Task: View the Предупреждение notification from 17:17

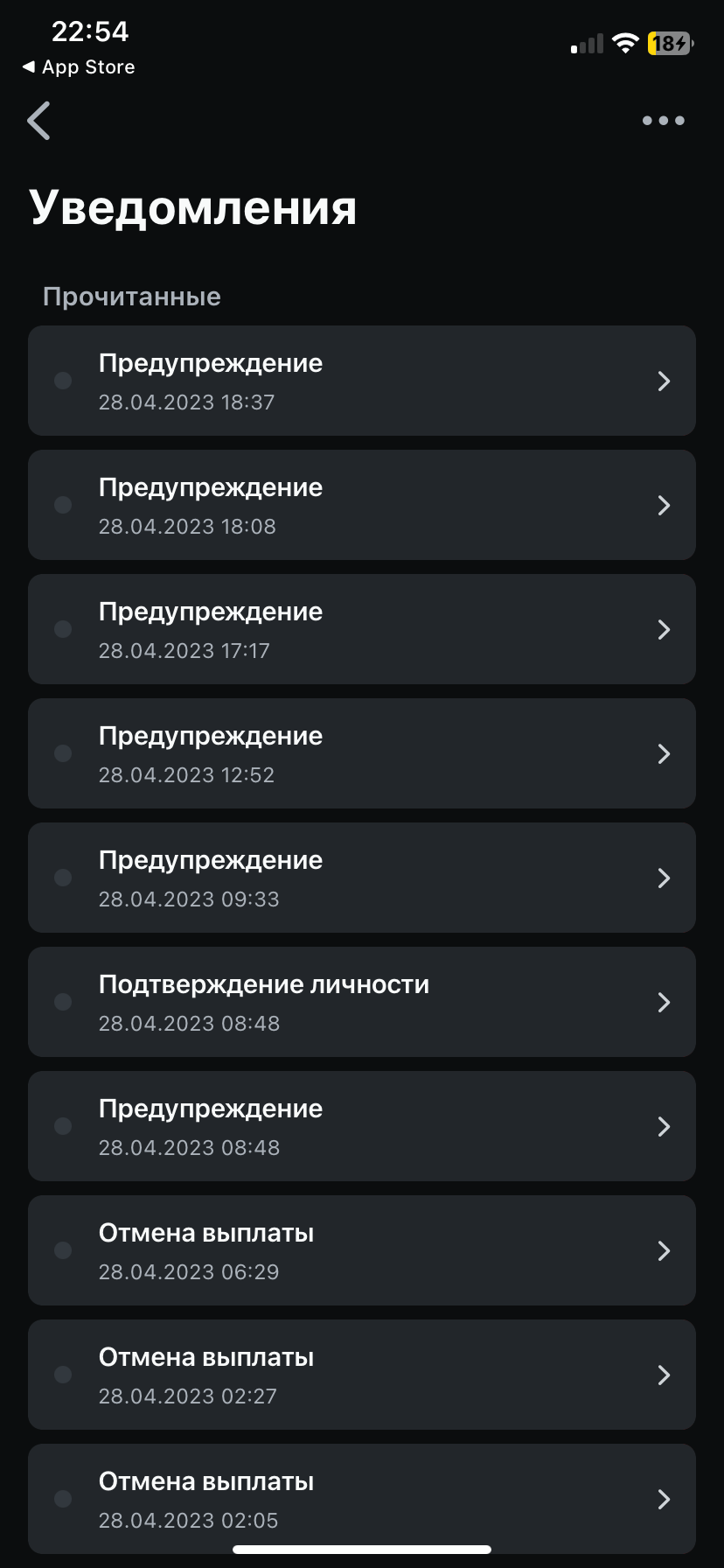Action: click(362, 629)
